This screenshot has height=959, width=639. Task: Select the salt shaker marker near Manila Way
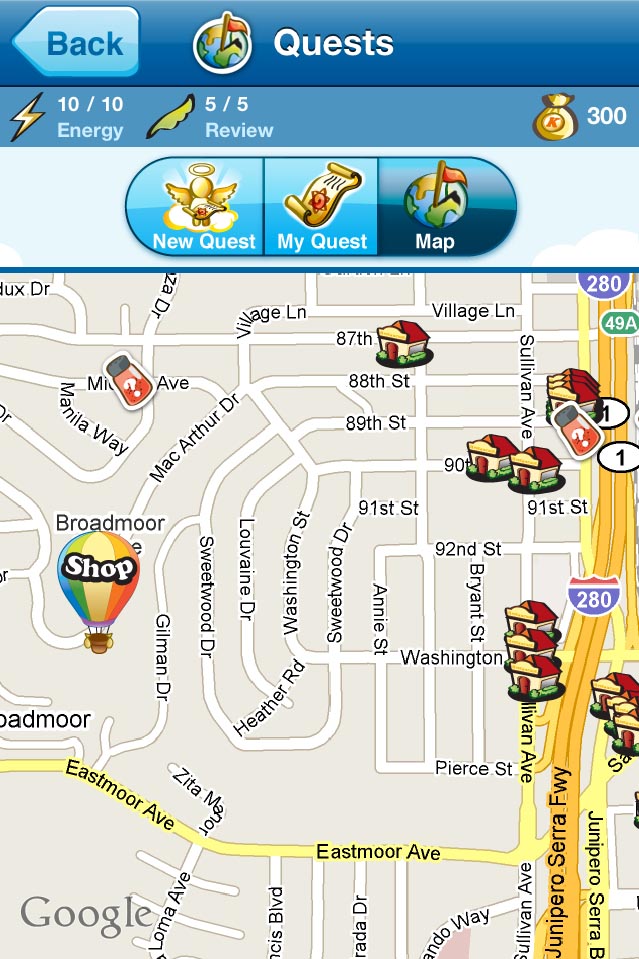[x=128, y=380]
